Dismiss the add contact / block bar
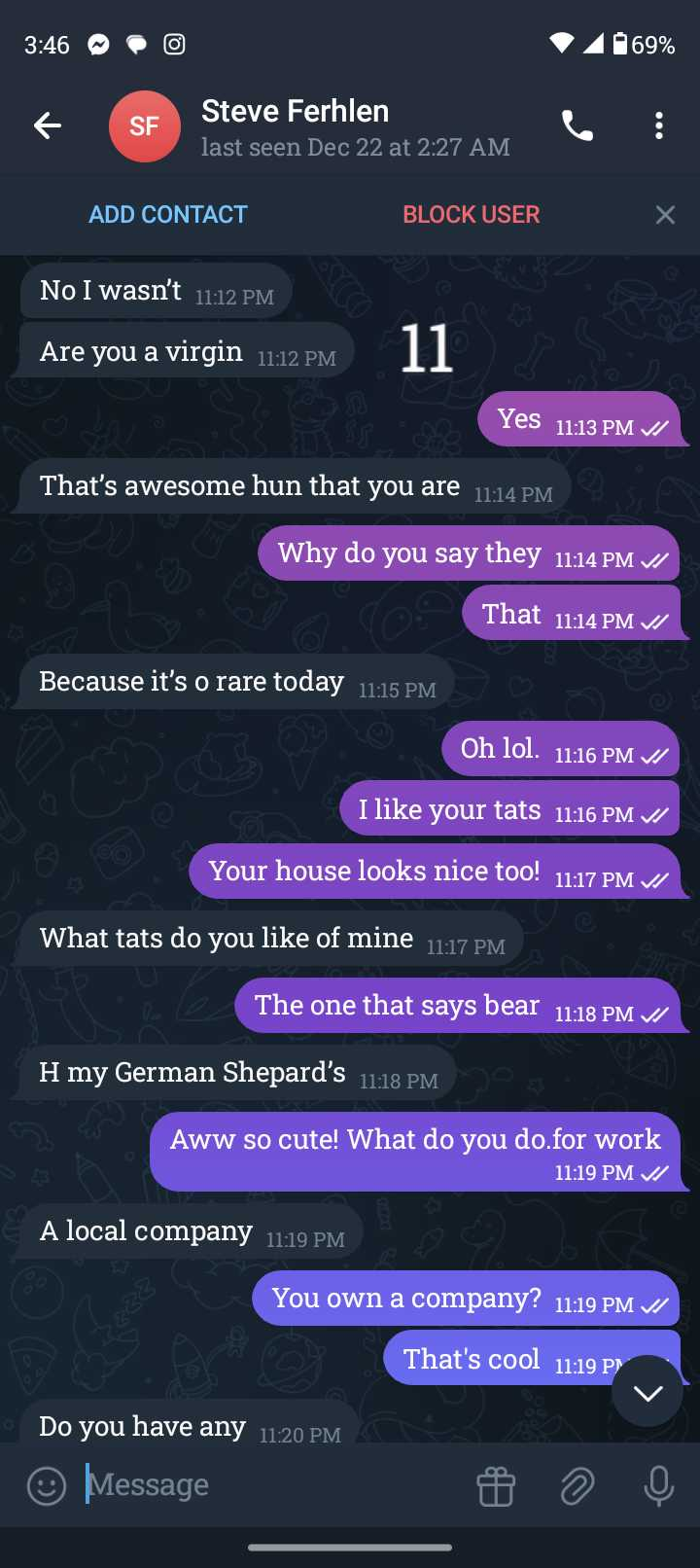This screenshot has width=700, height=1568. click(x=665, y=215)
